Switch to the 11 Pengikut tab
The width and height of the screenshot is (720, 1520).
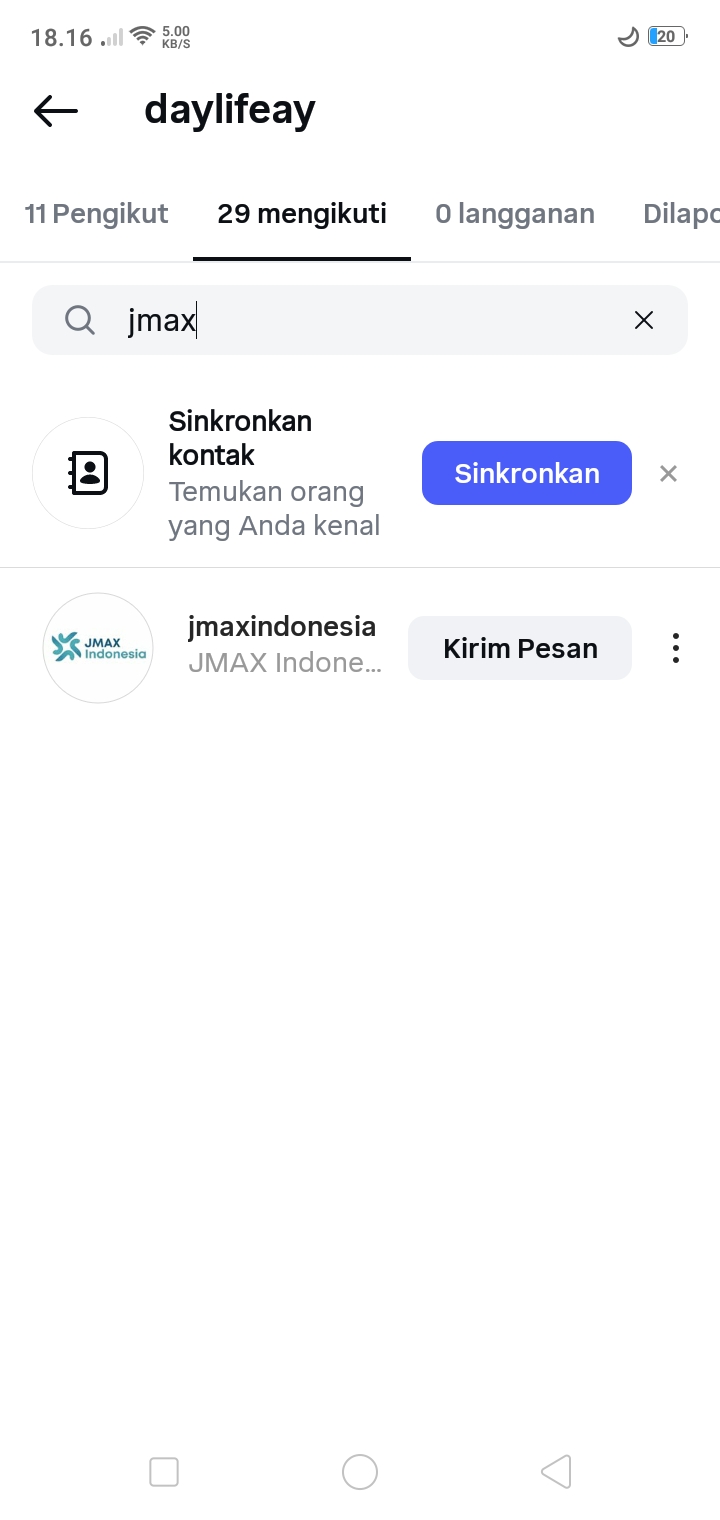[96, 213]
